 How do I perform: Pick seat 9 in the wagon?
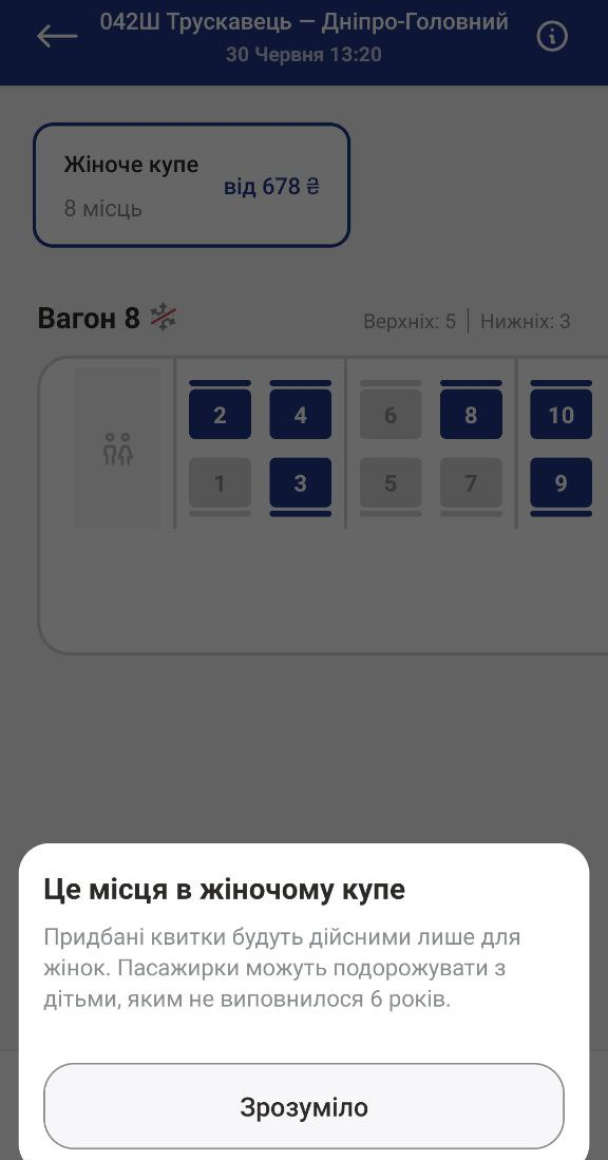(560, 483)
